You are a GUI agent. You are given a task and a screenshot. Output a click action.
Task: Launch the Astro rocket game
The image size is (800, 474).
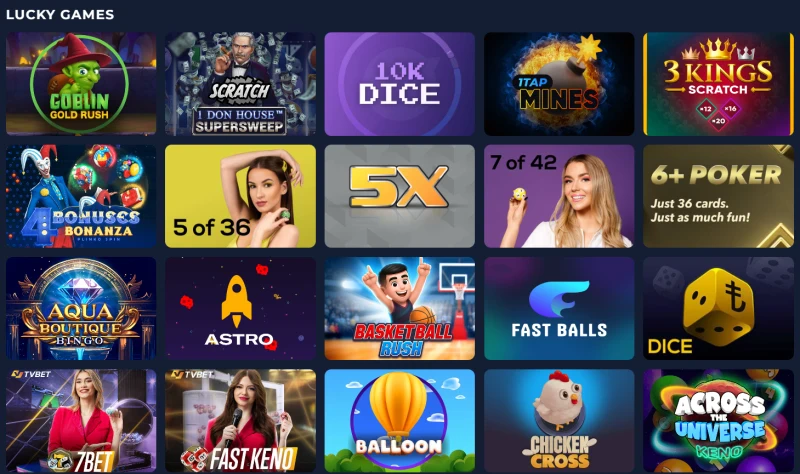point(240,308)
